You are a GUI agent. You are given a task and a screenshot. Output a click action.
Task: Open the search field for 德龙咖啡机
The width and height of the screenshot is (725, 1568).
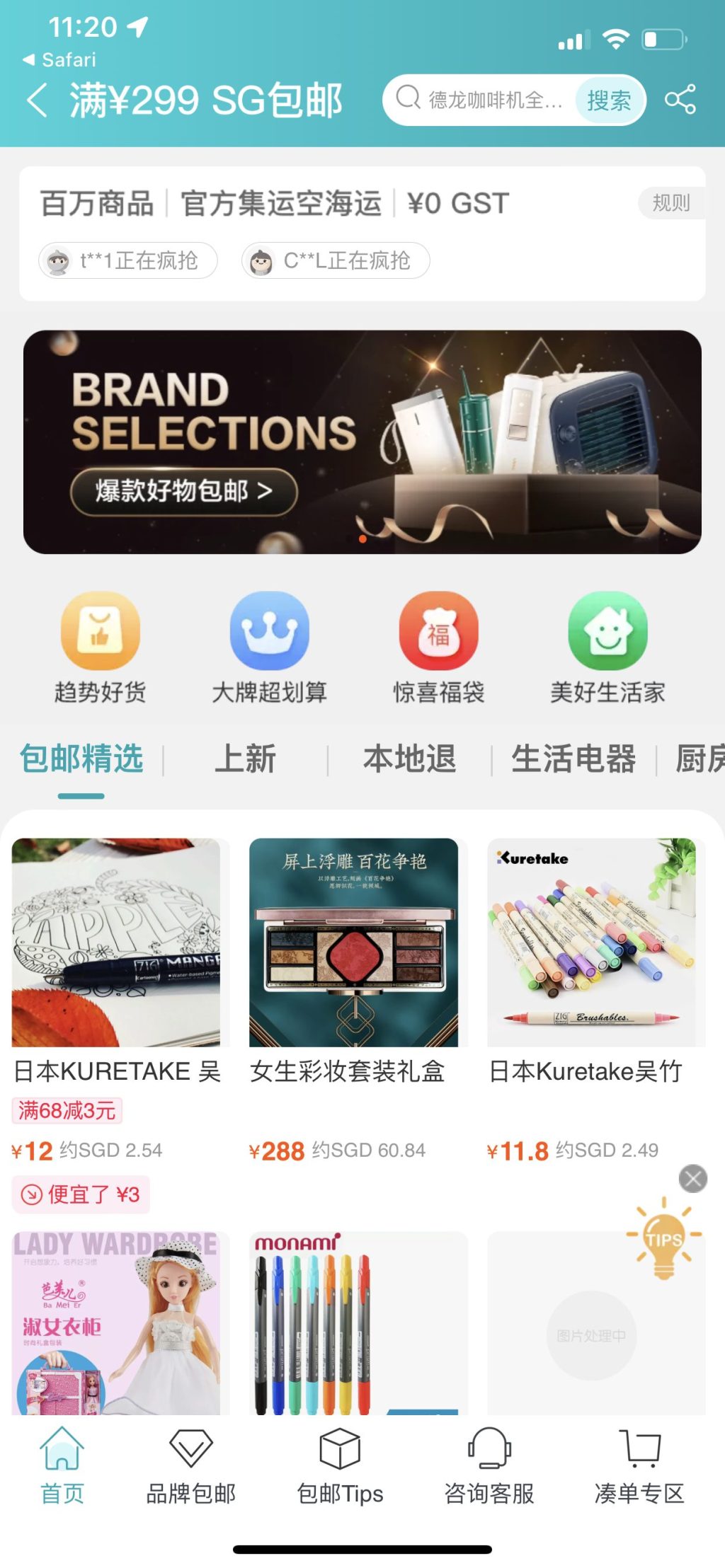(x=489, y=100)
